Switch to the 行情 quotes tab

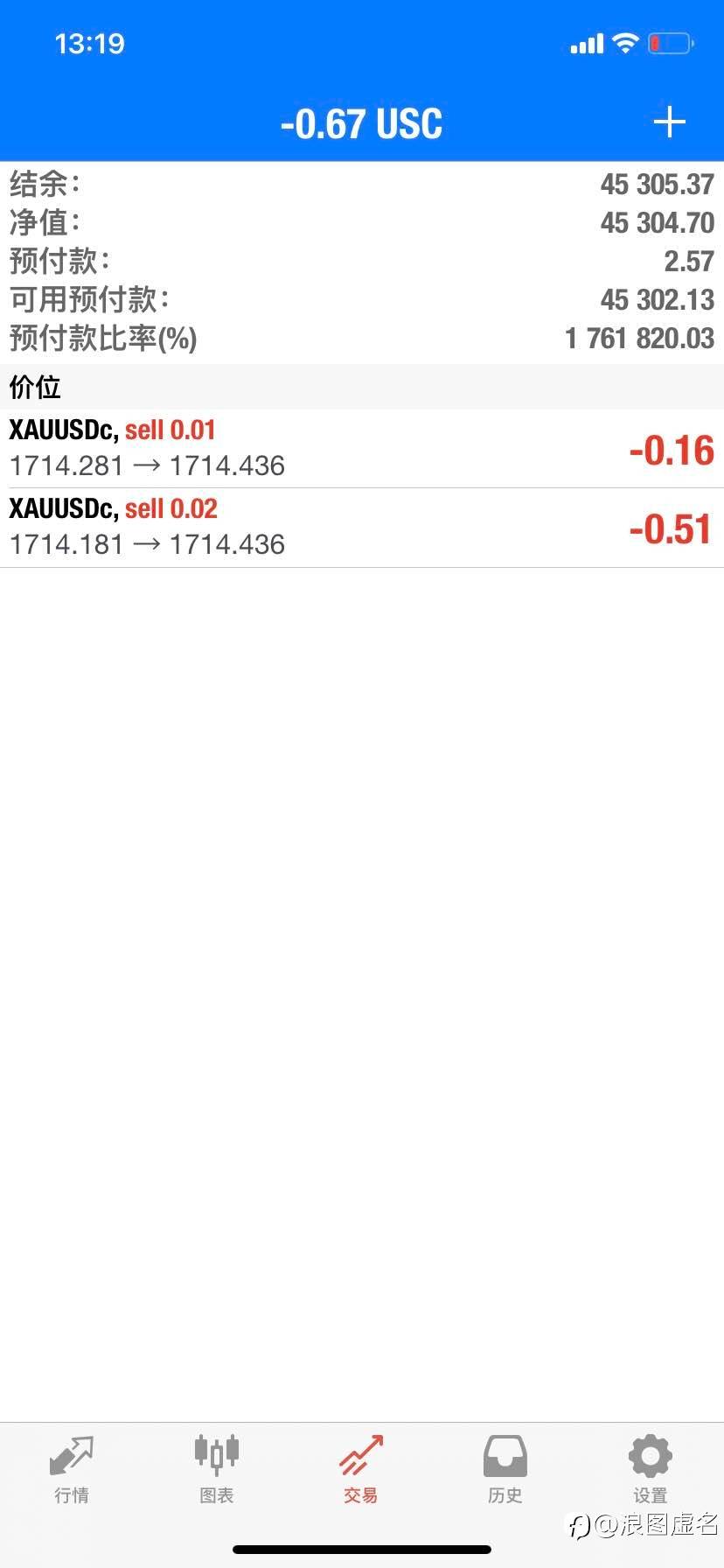point(72,1470)
